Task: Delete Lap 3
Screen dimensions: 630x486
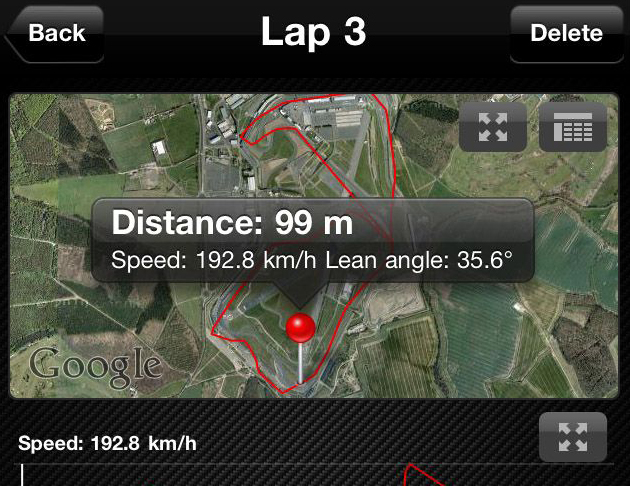Action: coord(565,33)
